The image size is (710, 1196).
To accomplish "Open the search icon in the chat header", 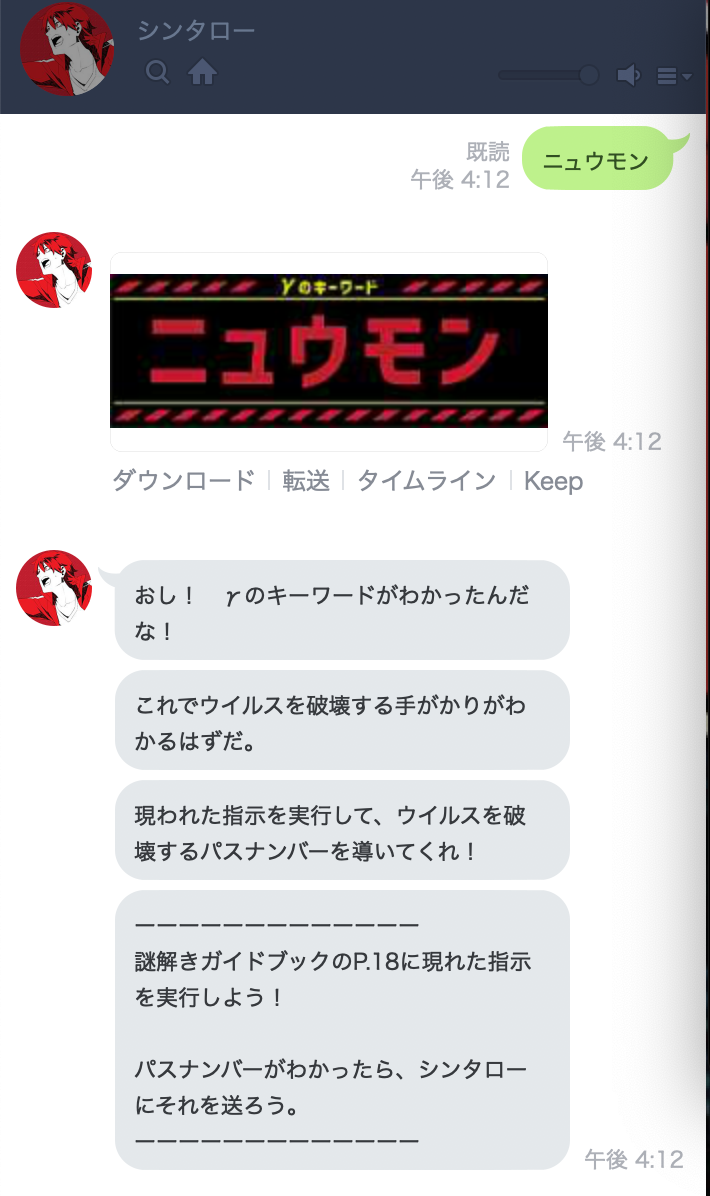I will [157, 72].
